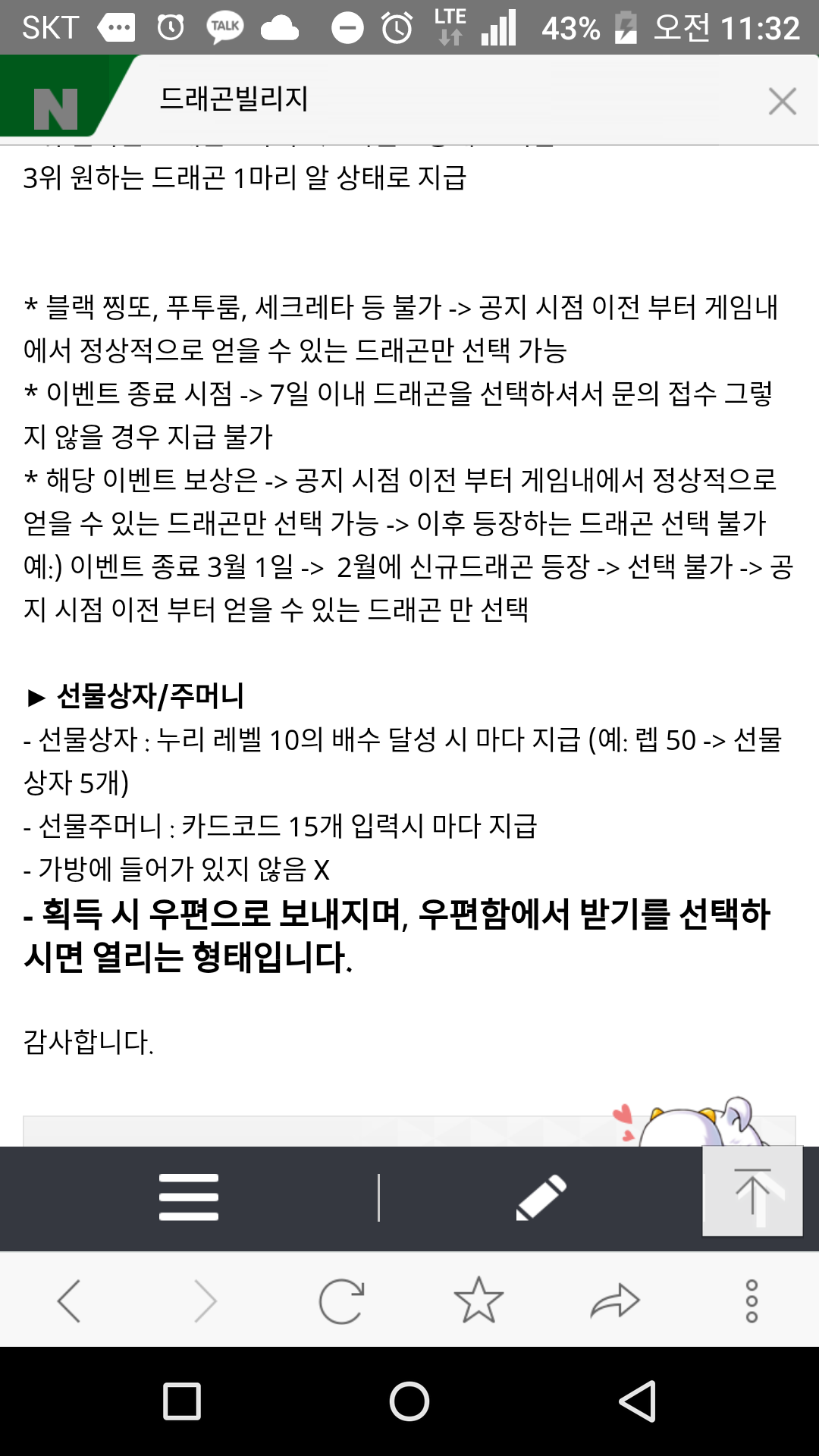Close the 드래곤빌리지 page

(782, 101)
